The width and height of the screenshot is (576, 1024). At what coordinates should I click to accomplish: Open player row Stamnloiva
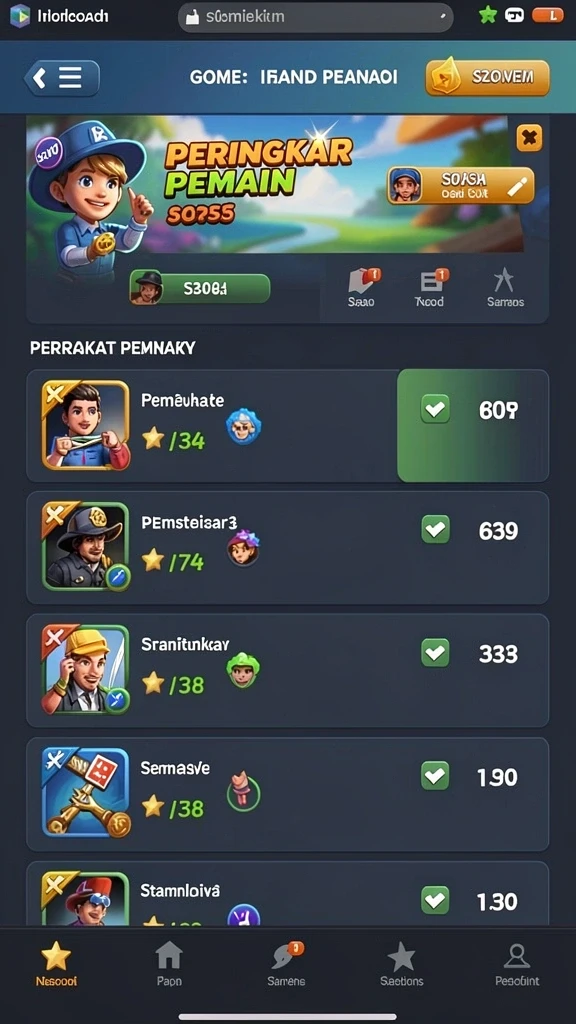point(287,893)
